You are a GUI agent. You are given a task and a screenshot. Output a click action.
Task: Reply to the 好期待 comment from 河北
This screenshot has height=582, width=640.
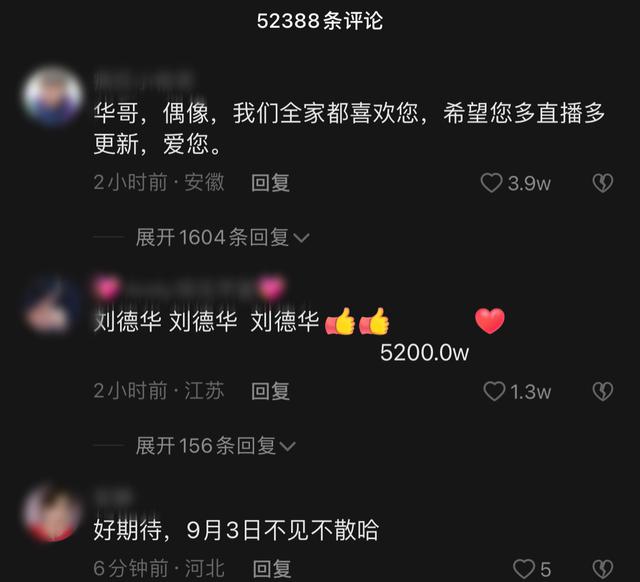click(270, 568)
